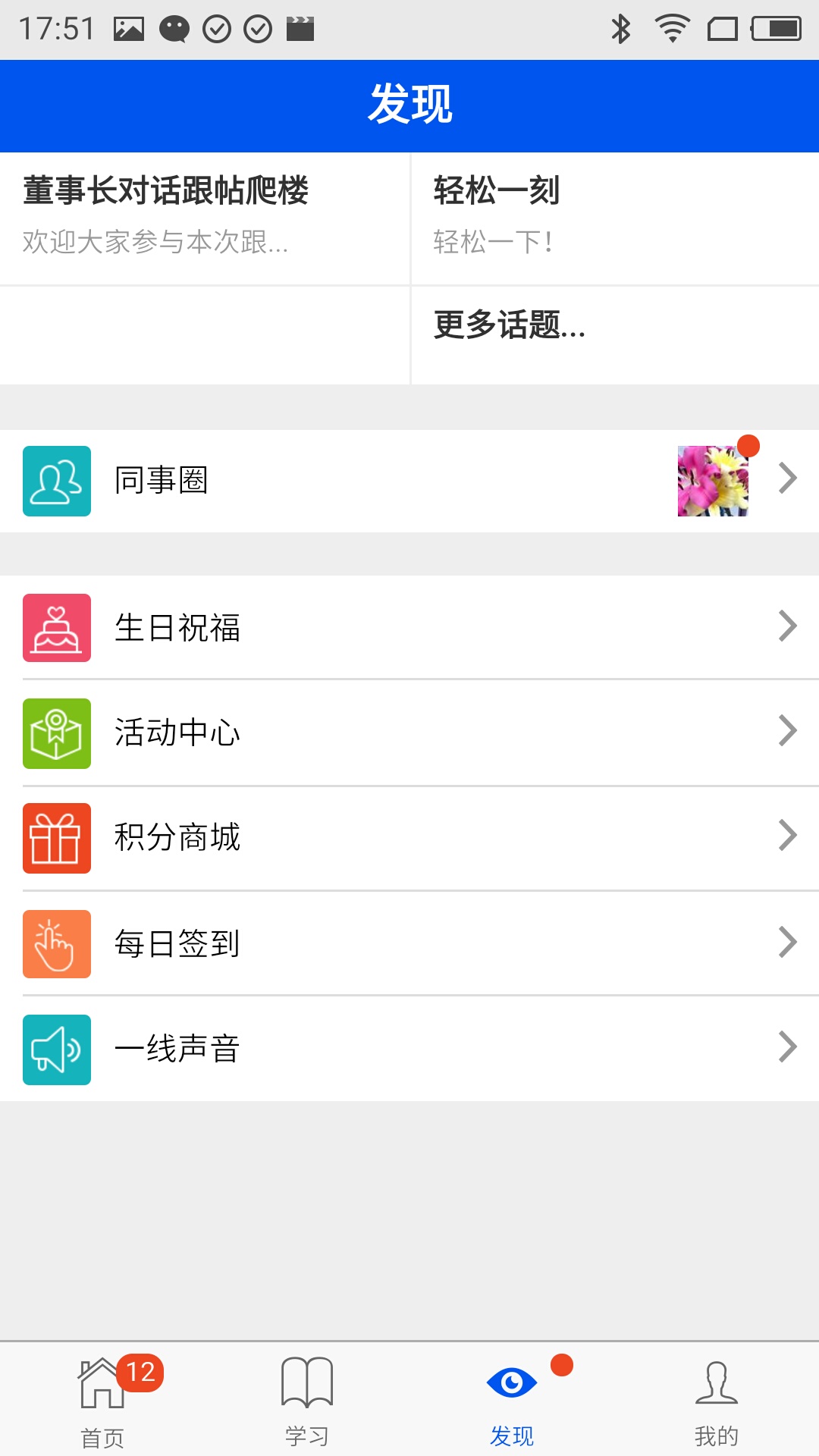Click the flower thumbnail in 同事圈 row
Viewport: 819px width, 1456px height.
[x=712, y=479]
